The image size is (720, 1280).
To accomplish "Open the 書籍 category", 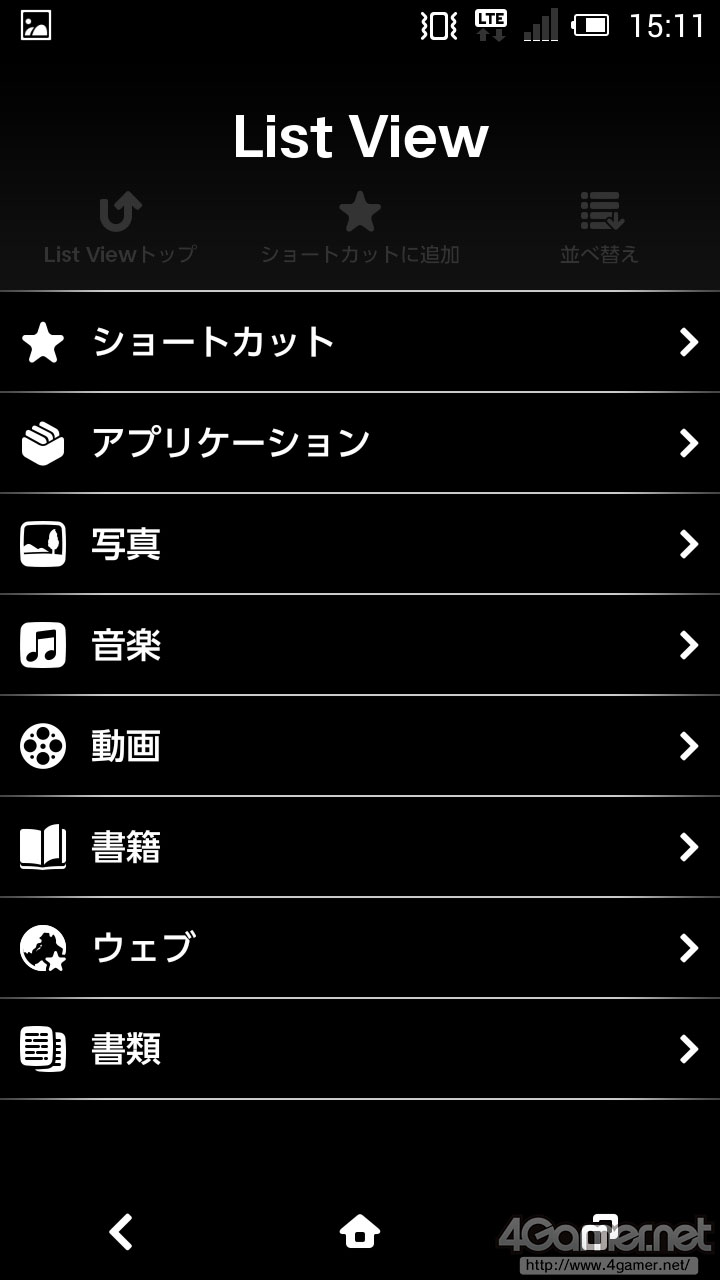I will pyautogui.click(x=360, y=847).
